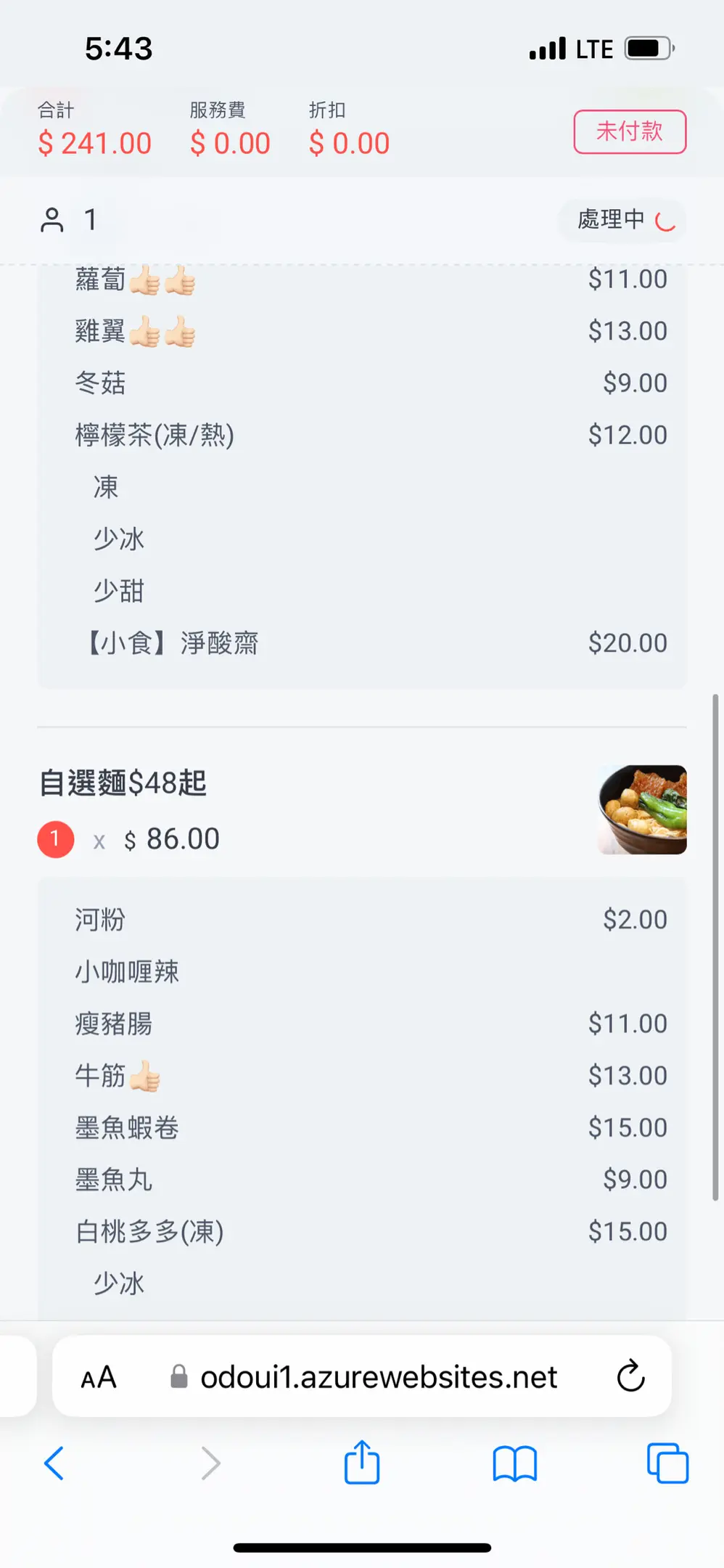Tap the odoui1.azurewebsites.net address bar
Screen dimensions: 724x1568
[379, 1377]
